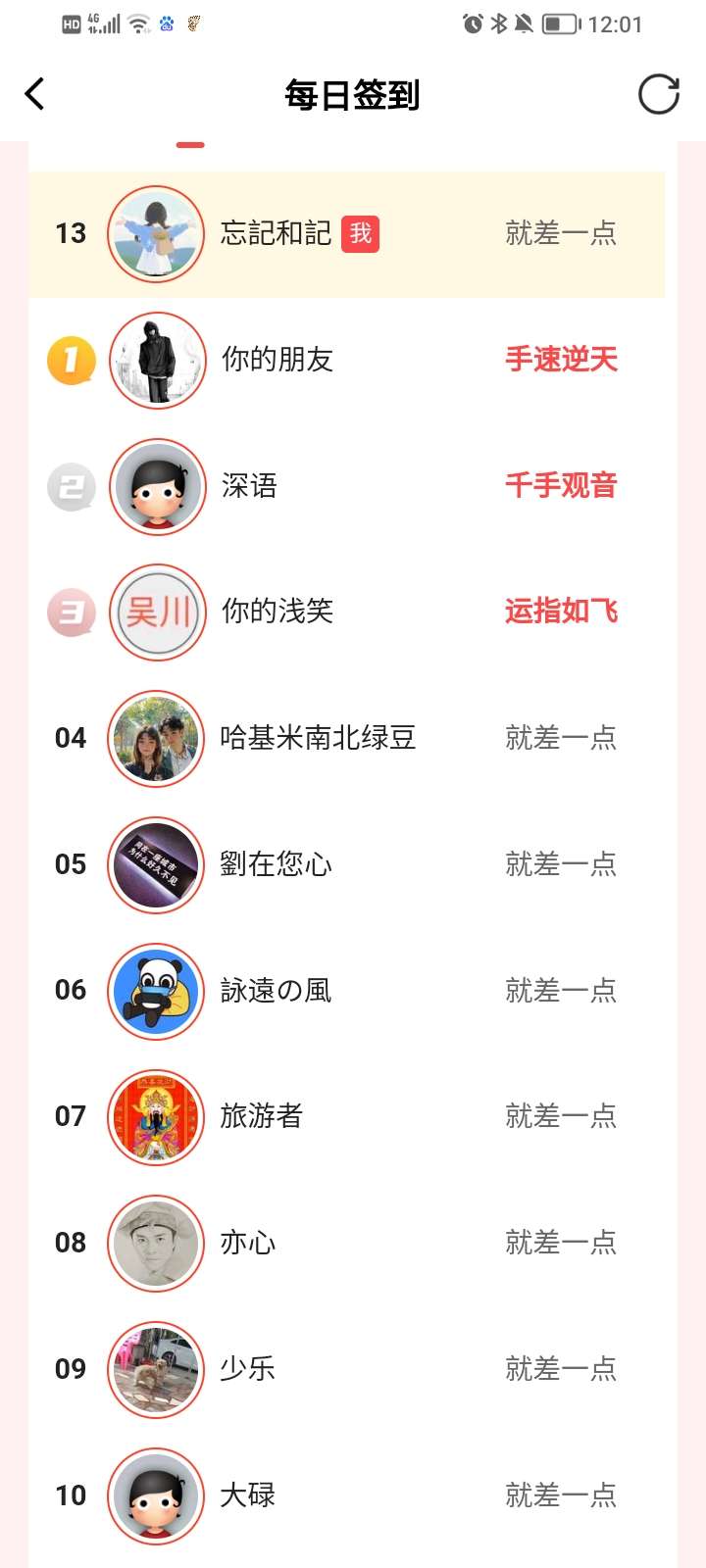The height and width of the screenshot is (1568, 706).
Task: Tap the row of 詠遠の風
Action: tap(276, 991)
